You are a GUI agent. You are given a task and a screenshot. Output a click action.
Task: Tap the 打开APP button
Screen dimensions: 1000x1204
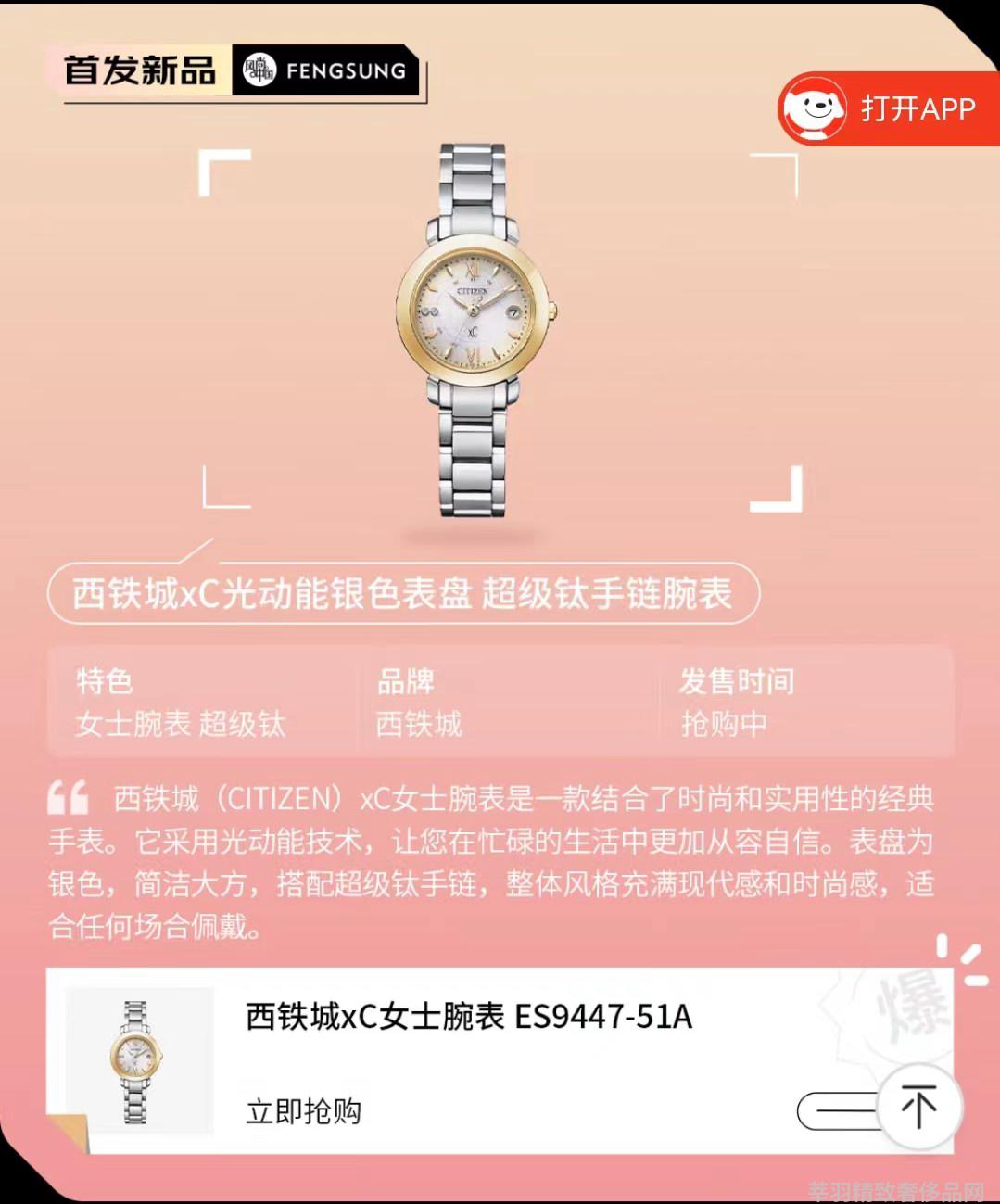click(890, 109)
